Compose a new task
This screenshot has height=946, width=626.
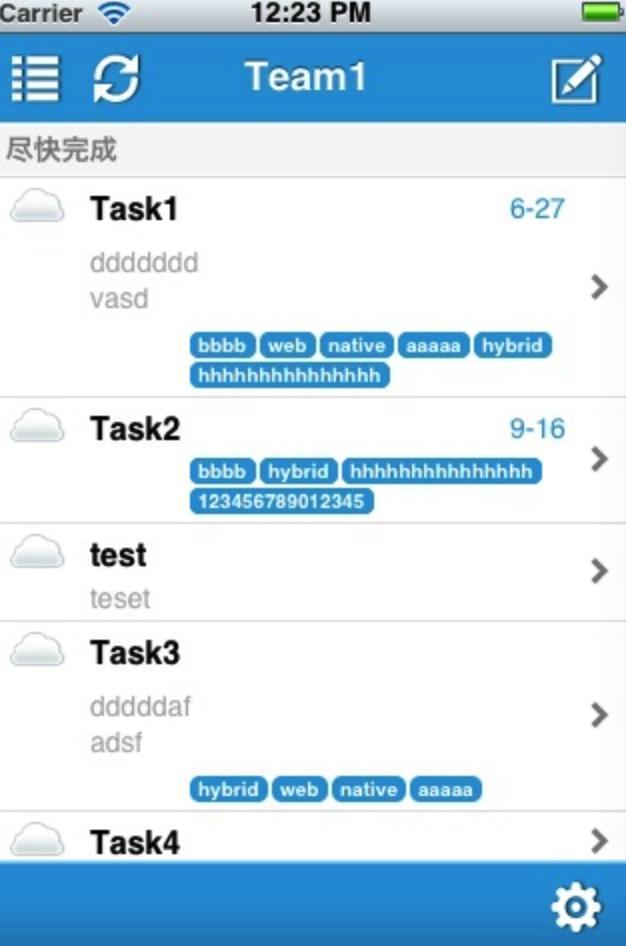point(577,79)
